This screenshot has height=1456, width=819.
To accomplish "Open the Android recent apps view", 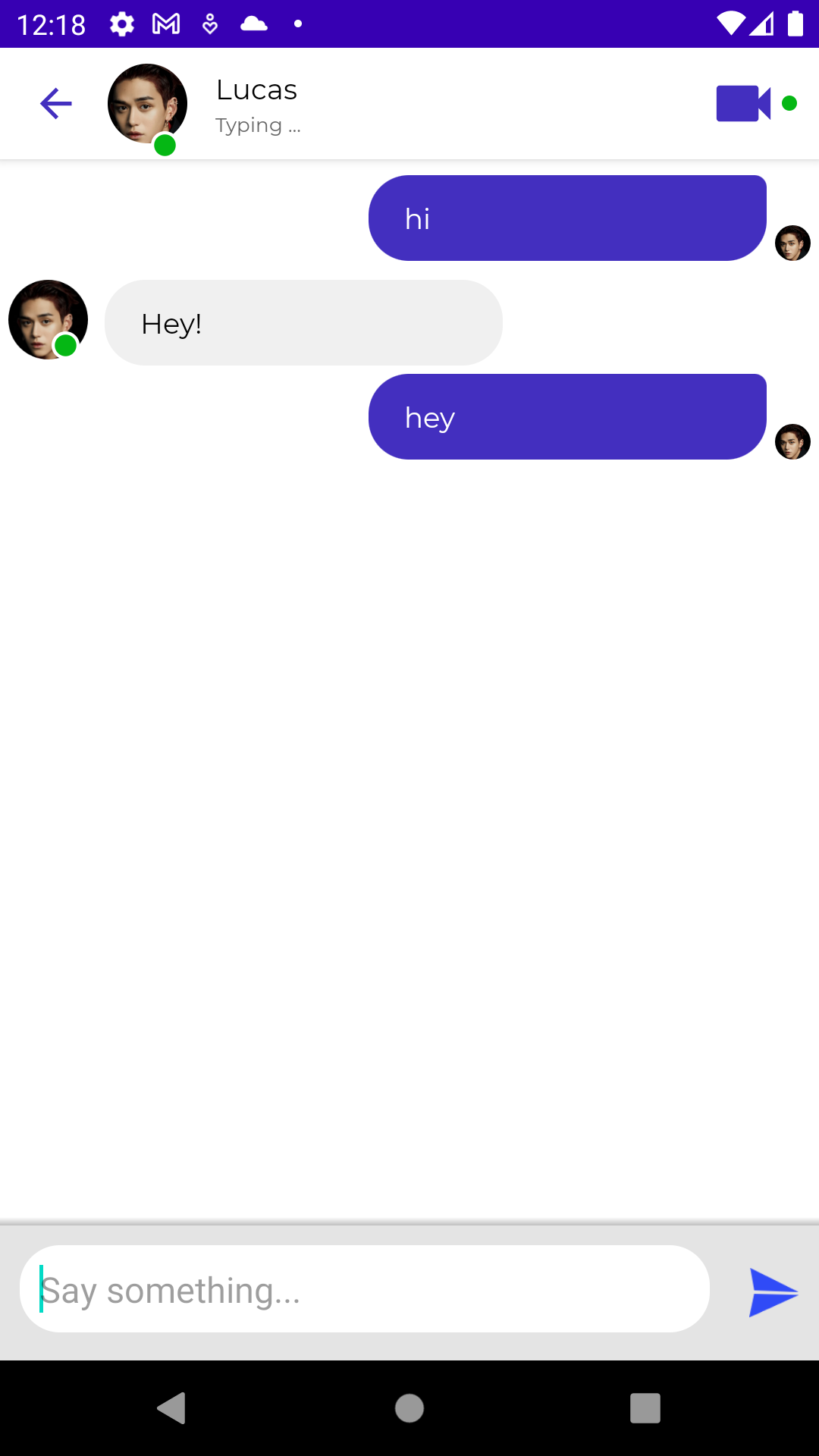I will pos(645,1408).
